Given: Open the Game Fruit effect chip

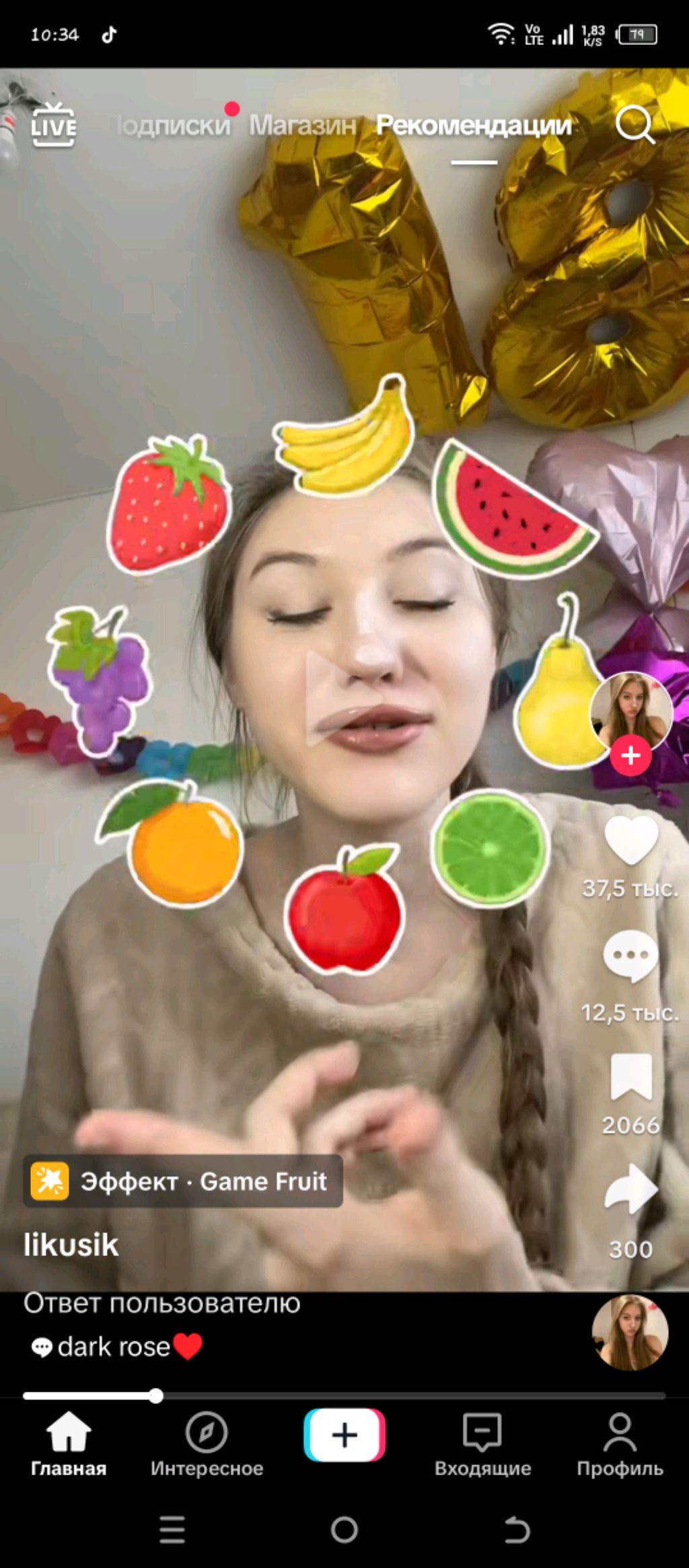Looking at the screenshot, I should pos(183,1181).
